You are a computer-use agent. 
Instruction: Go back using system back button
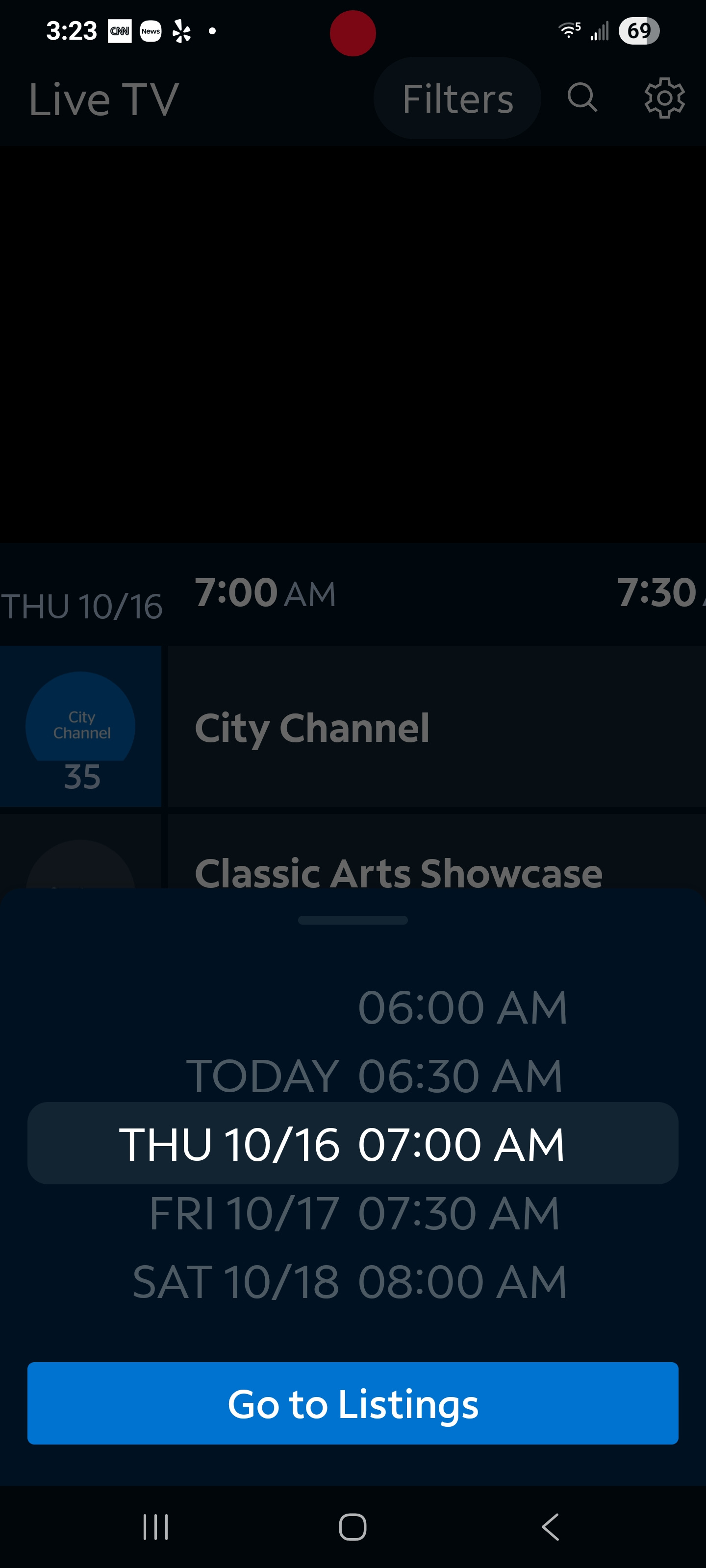click(550, 1527)
